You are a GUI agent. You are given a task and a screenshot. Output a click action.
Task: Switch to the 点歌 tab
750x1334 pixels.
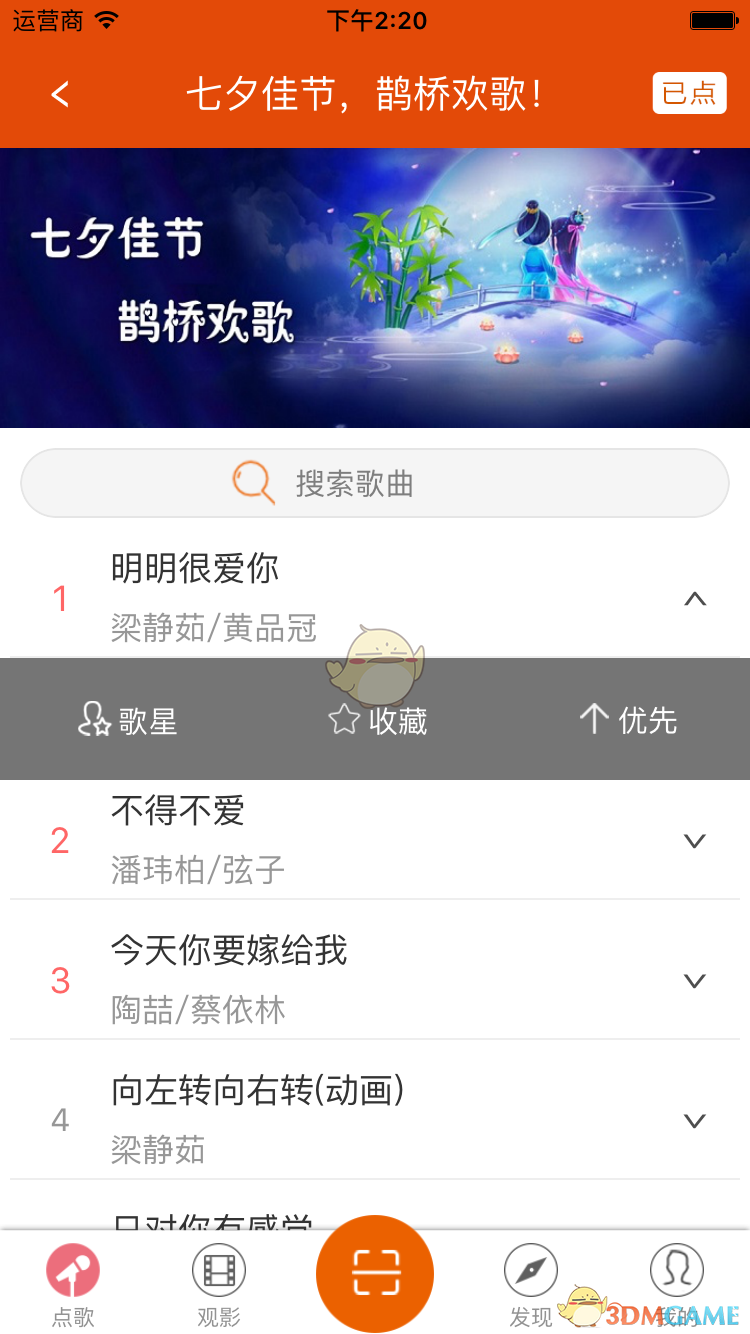(73, 1284)
